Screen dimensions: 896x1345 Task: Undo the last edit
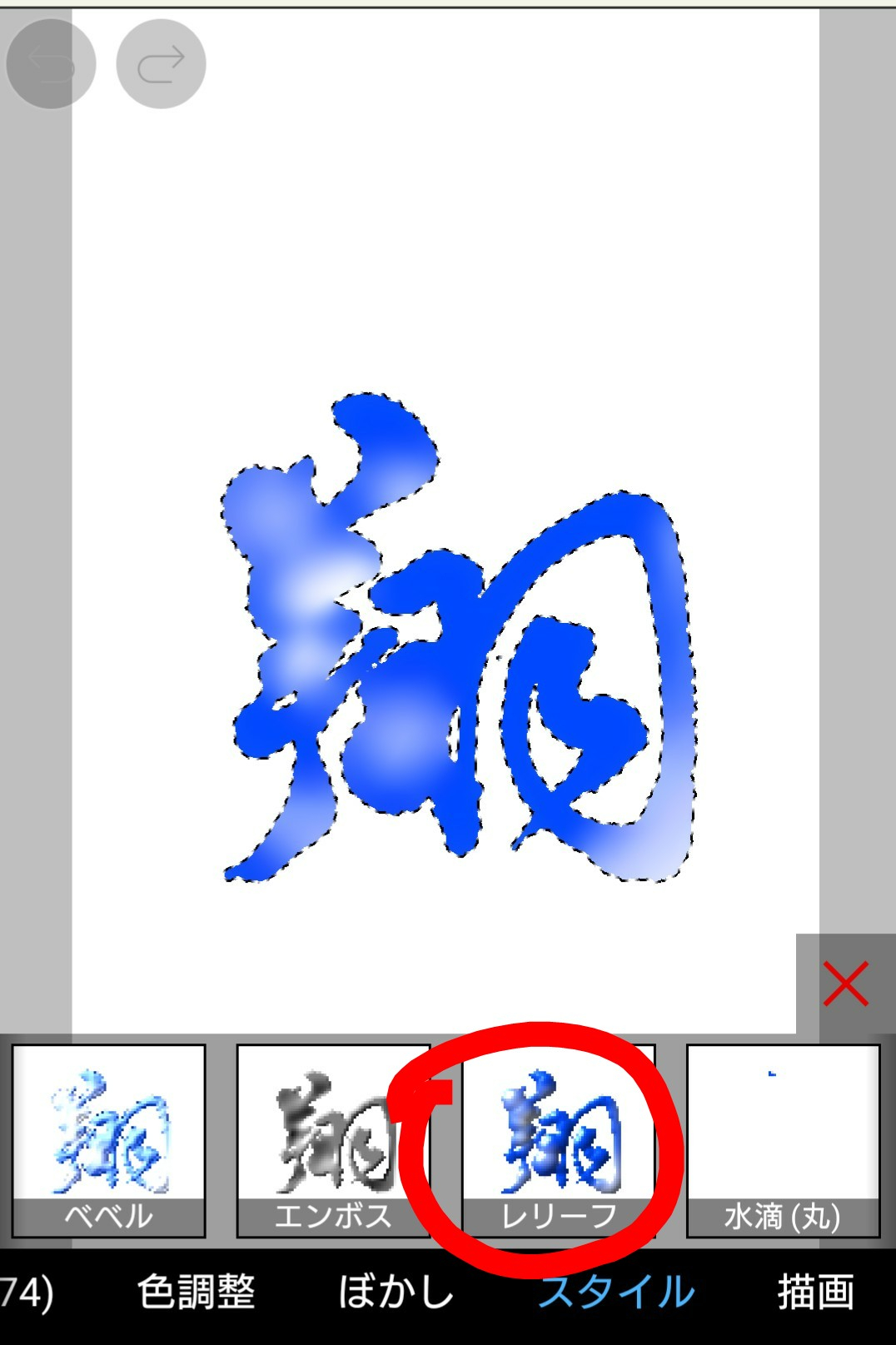[51, 64]
